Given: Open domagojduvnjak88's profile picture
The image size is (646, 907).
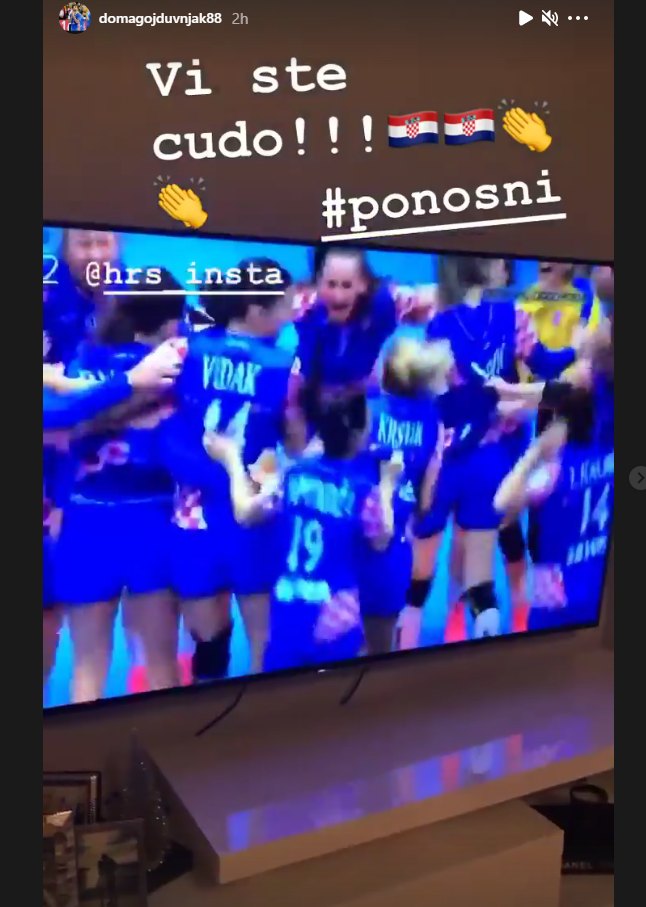Looking at the screenshot, I should [74, 18].
